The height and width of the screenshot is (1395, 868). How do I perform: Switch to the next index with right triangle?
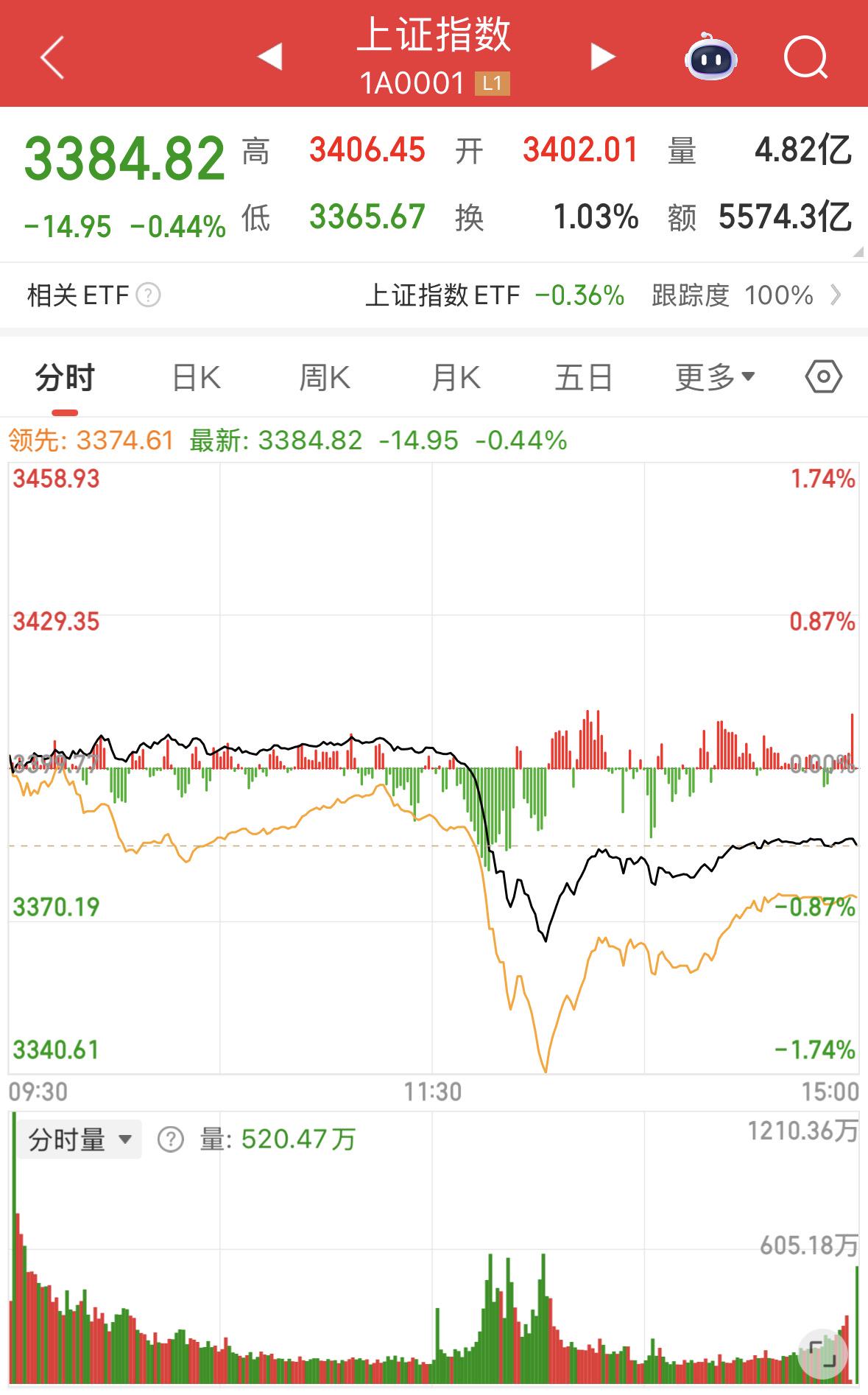coord(603,57)
